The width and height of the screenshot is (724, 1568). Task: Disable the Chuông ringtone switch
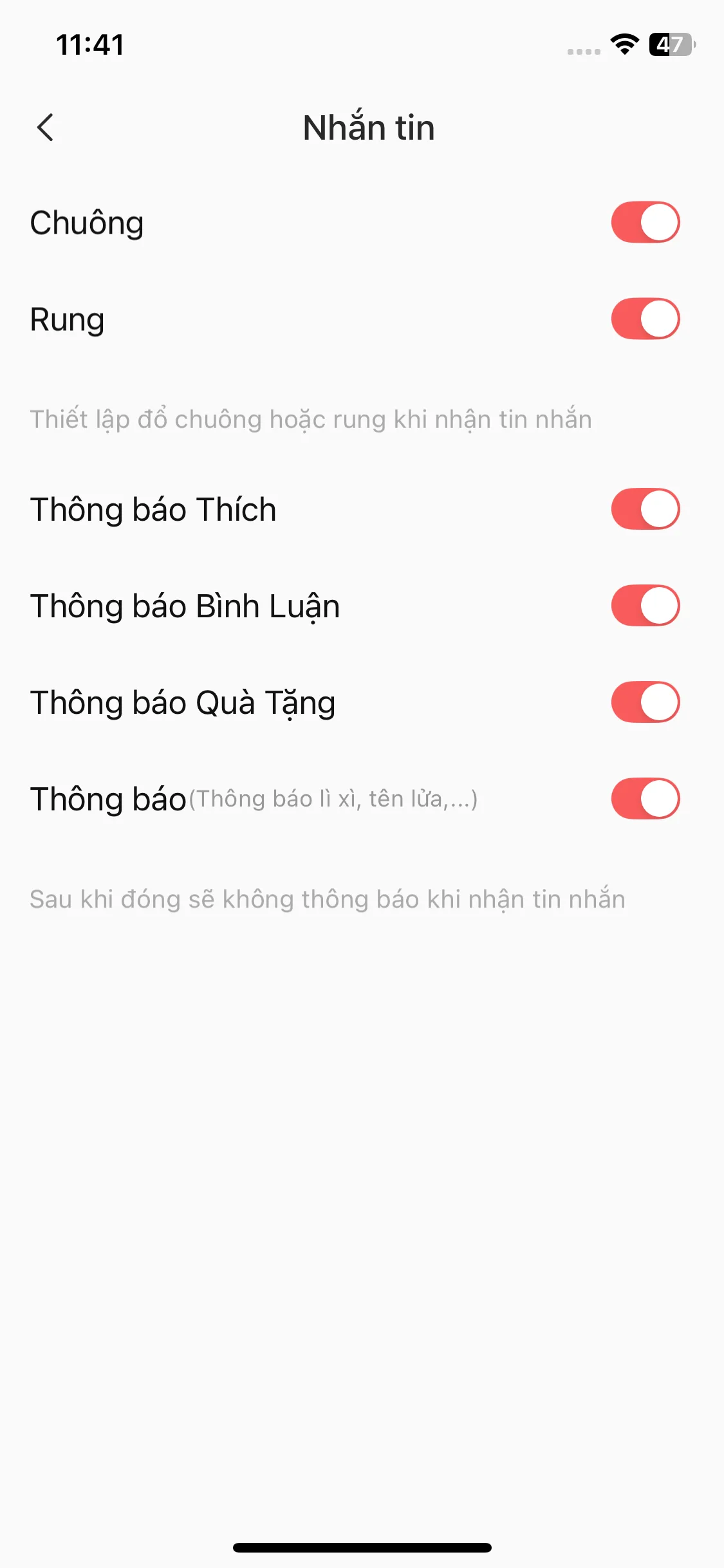click(644, 221)
